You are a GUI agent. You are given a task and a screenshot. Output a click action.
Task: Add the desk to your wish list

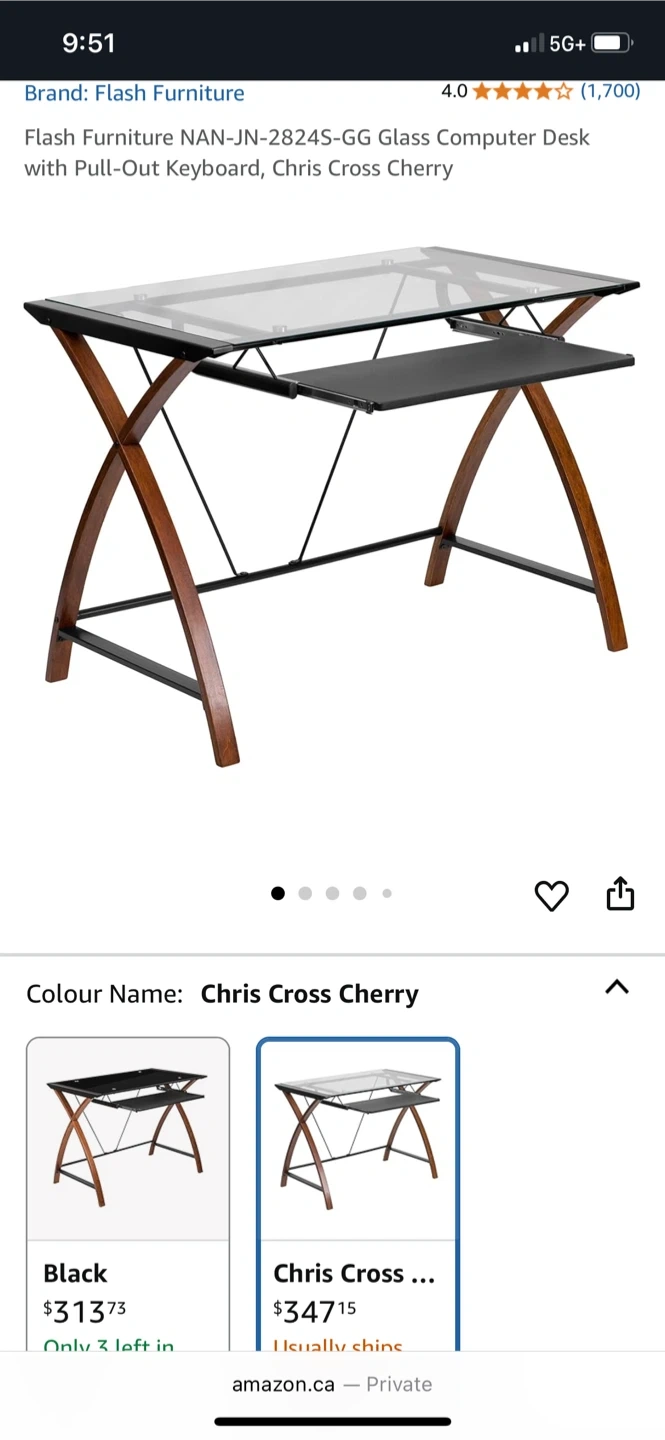point(551,895)
